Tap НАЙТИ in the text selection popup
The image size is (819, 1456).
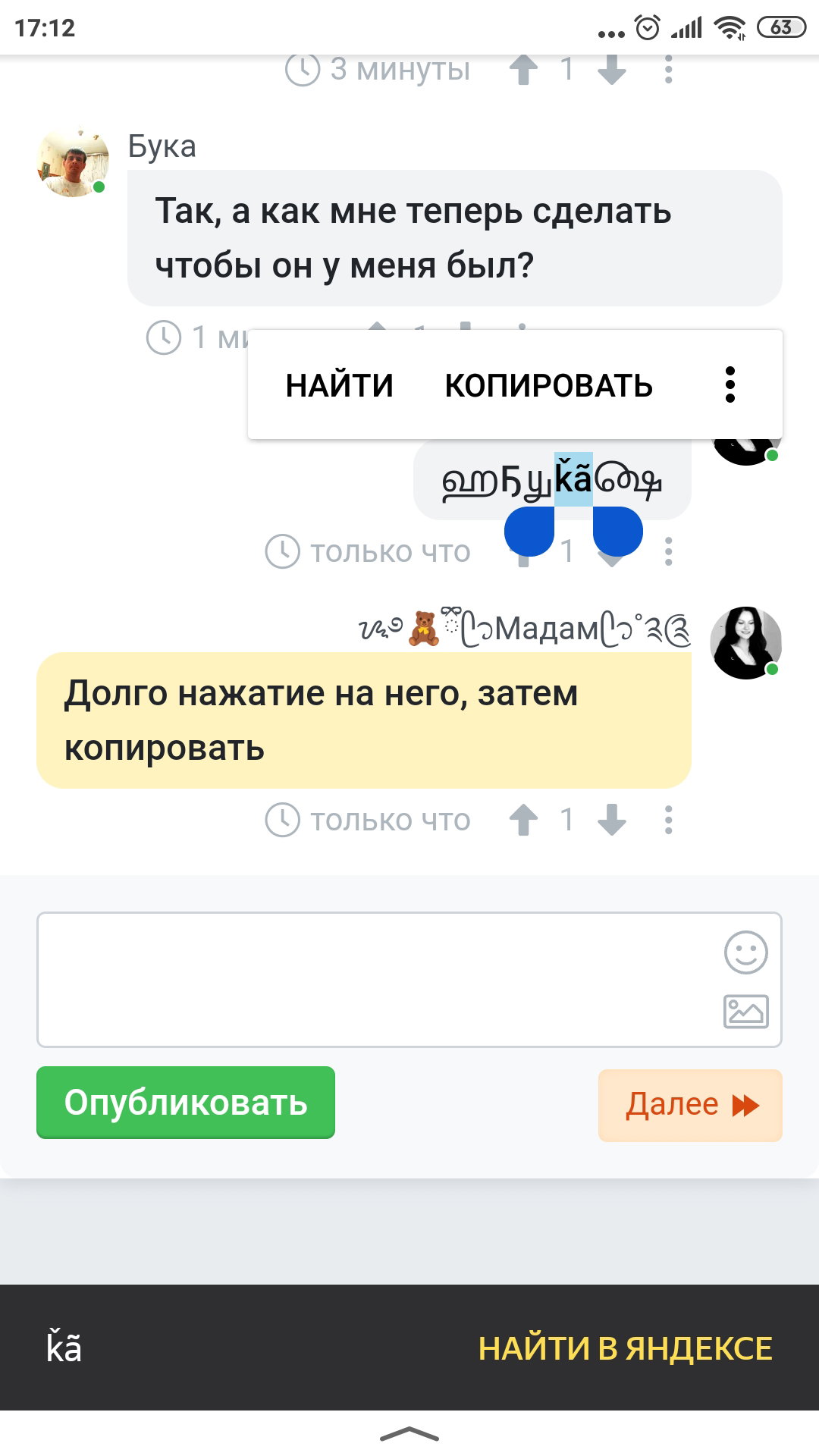339,385
